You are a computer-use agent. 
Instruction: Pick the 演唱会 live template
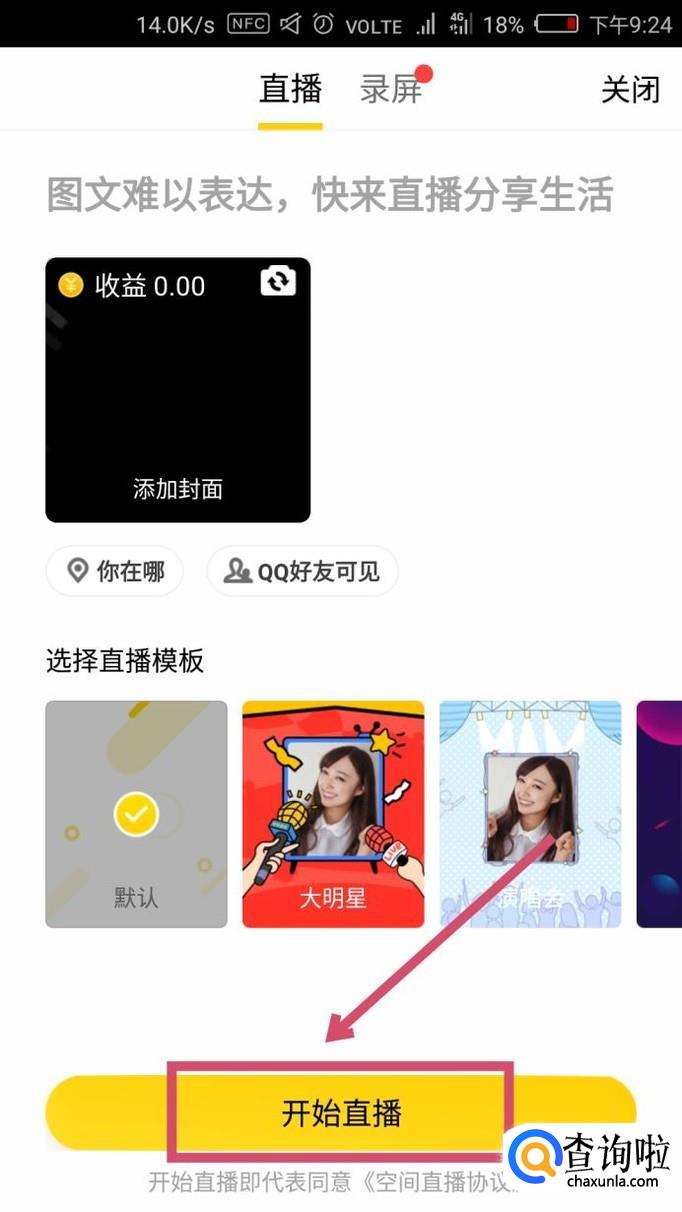tap(530, 814)
